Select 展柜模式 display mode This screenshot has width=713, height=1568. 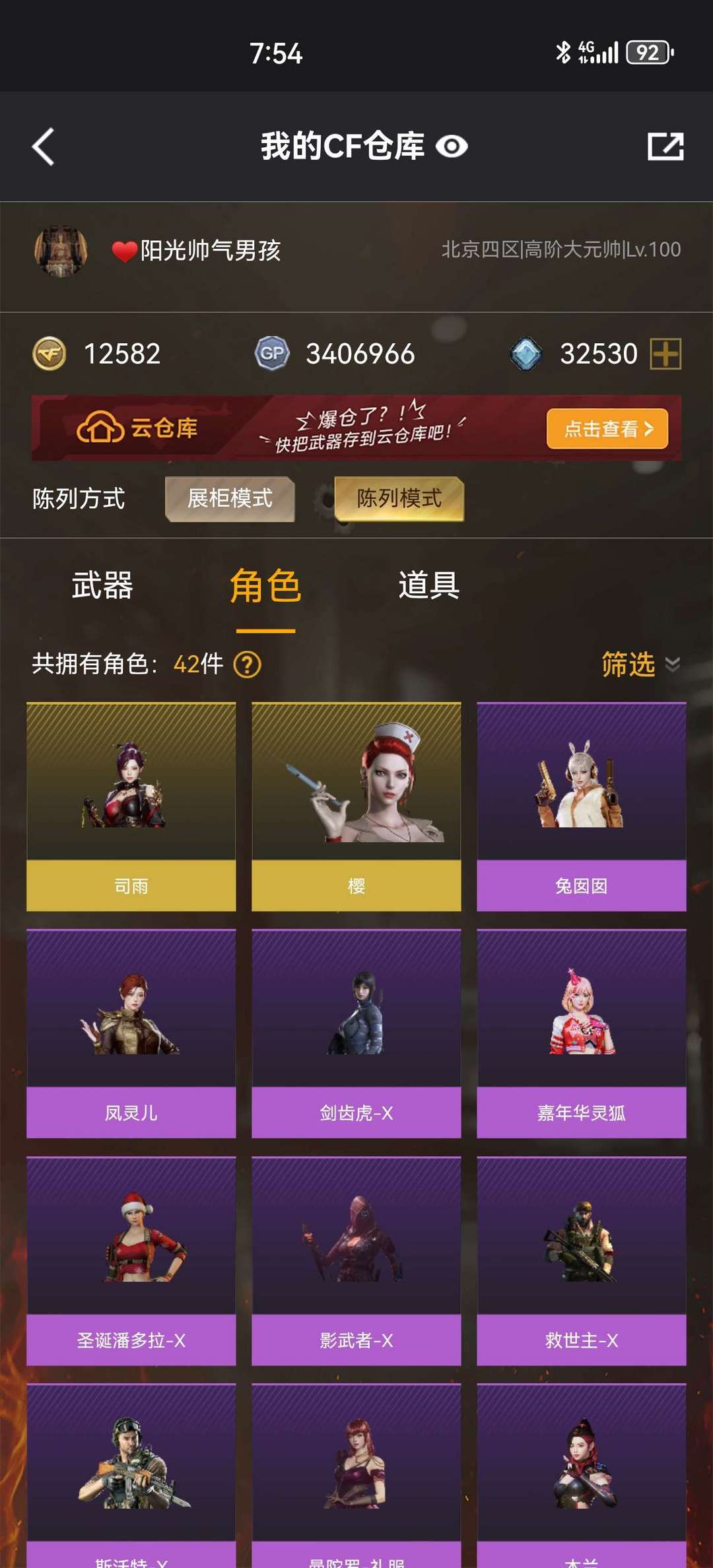point(230,498)
